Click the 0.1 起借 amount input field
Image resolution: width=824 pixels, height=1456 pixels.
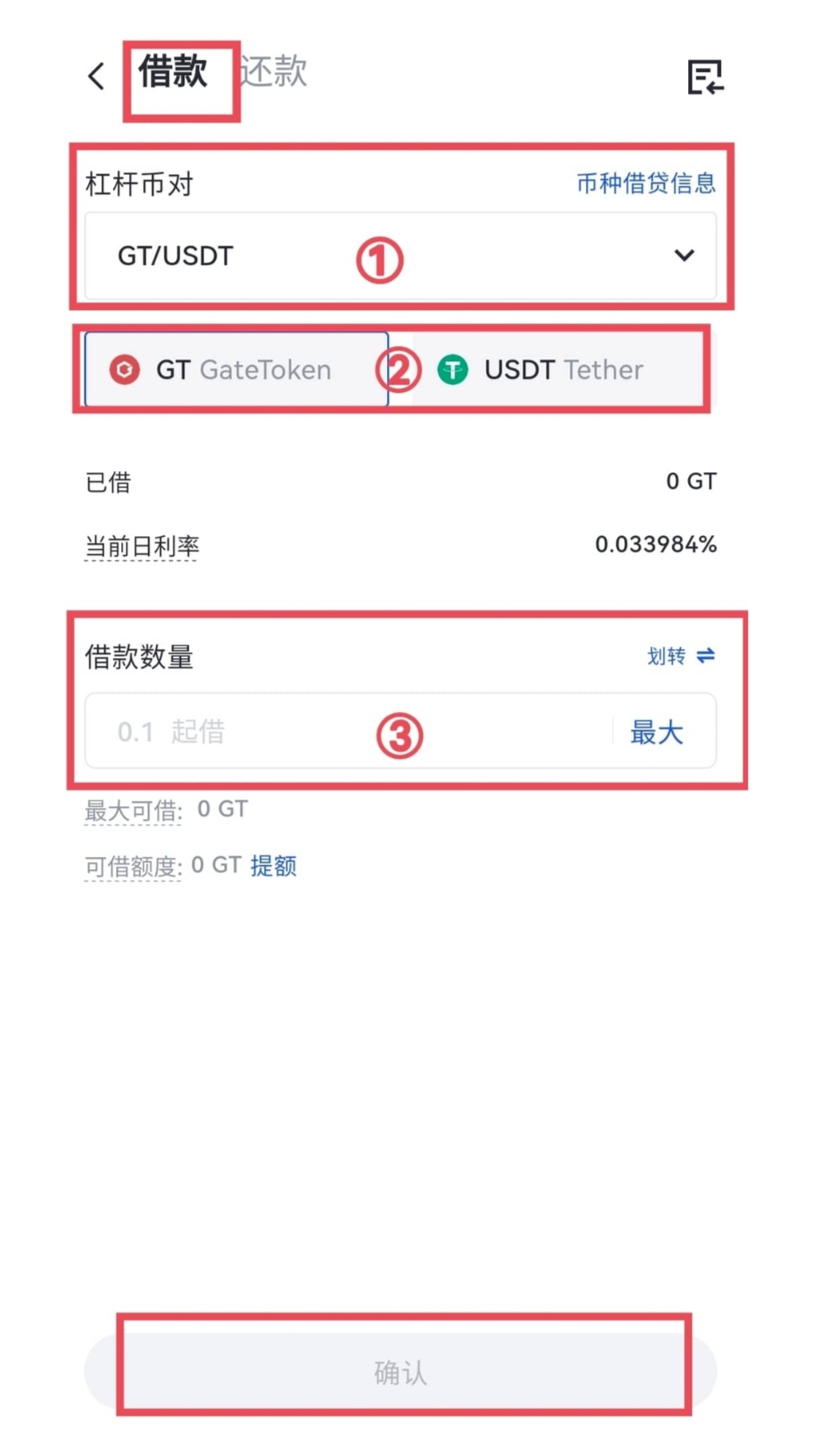point(327,731)
